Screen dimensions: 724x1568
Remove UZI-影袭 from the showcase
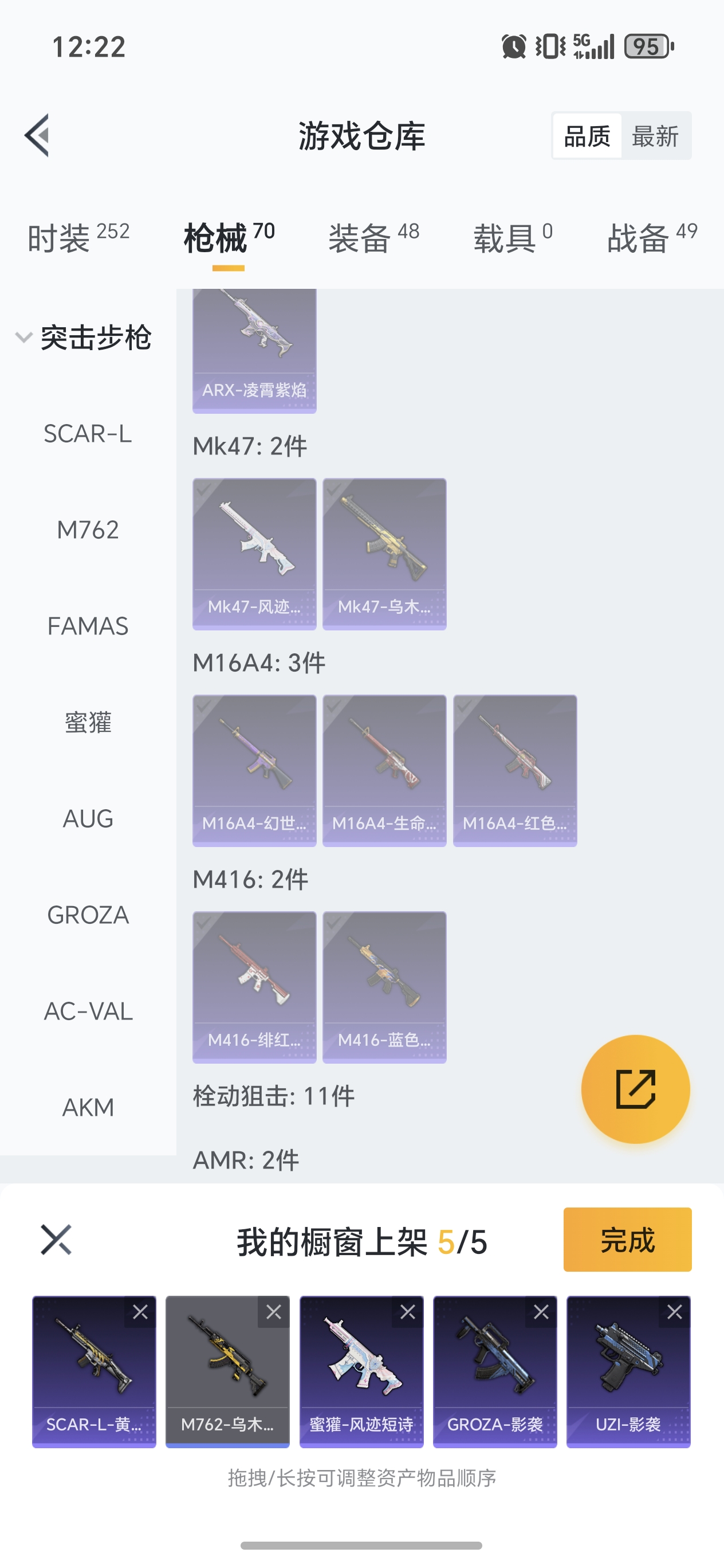(675, 1312)
